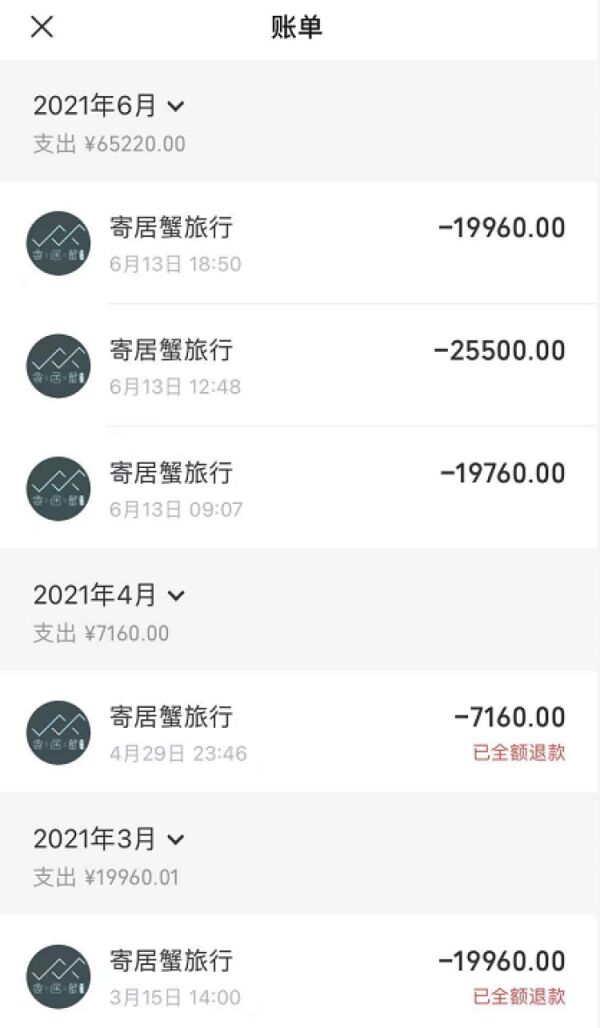The width and height of the screenshot is (600, 1028).
Task: Open the 6月13日 09:07 transaction
Action: pos(300,488)
